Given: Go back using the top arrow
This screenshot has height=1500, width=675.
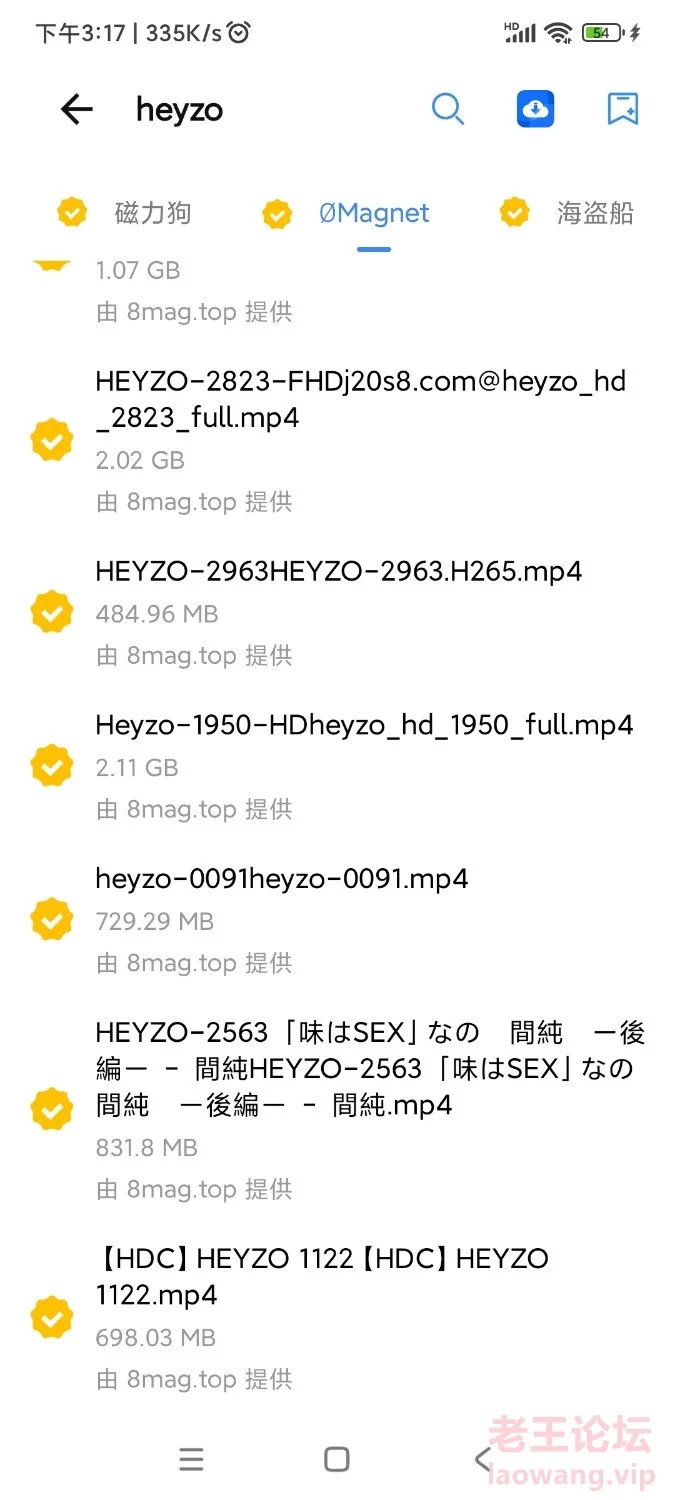Looking at the screenshot, I should [77, 109].
